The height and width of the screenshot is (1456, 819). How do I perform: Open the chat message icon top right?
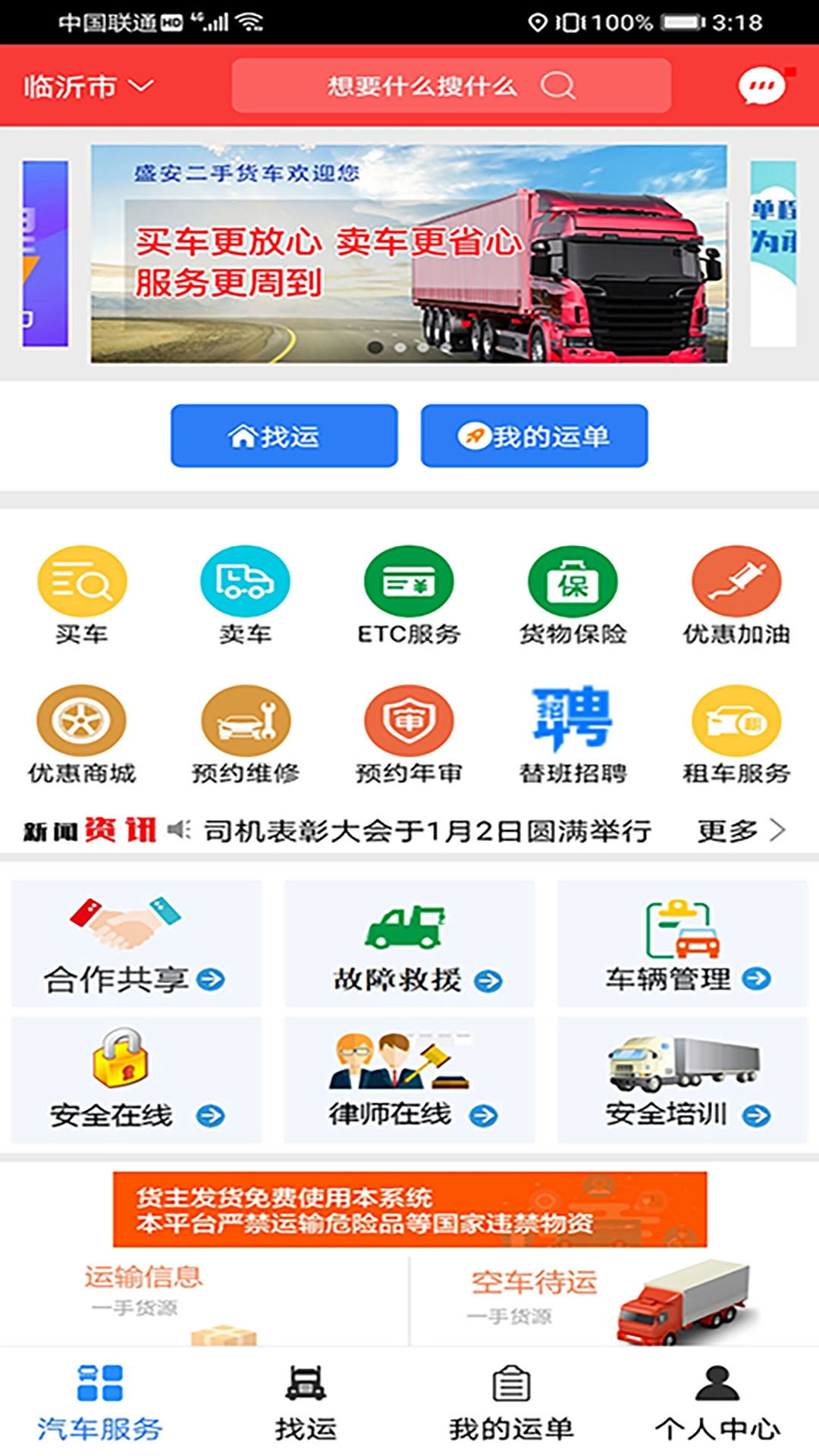tap(761, 86)
